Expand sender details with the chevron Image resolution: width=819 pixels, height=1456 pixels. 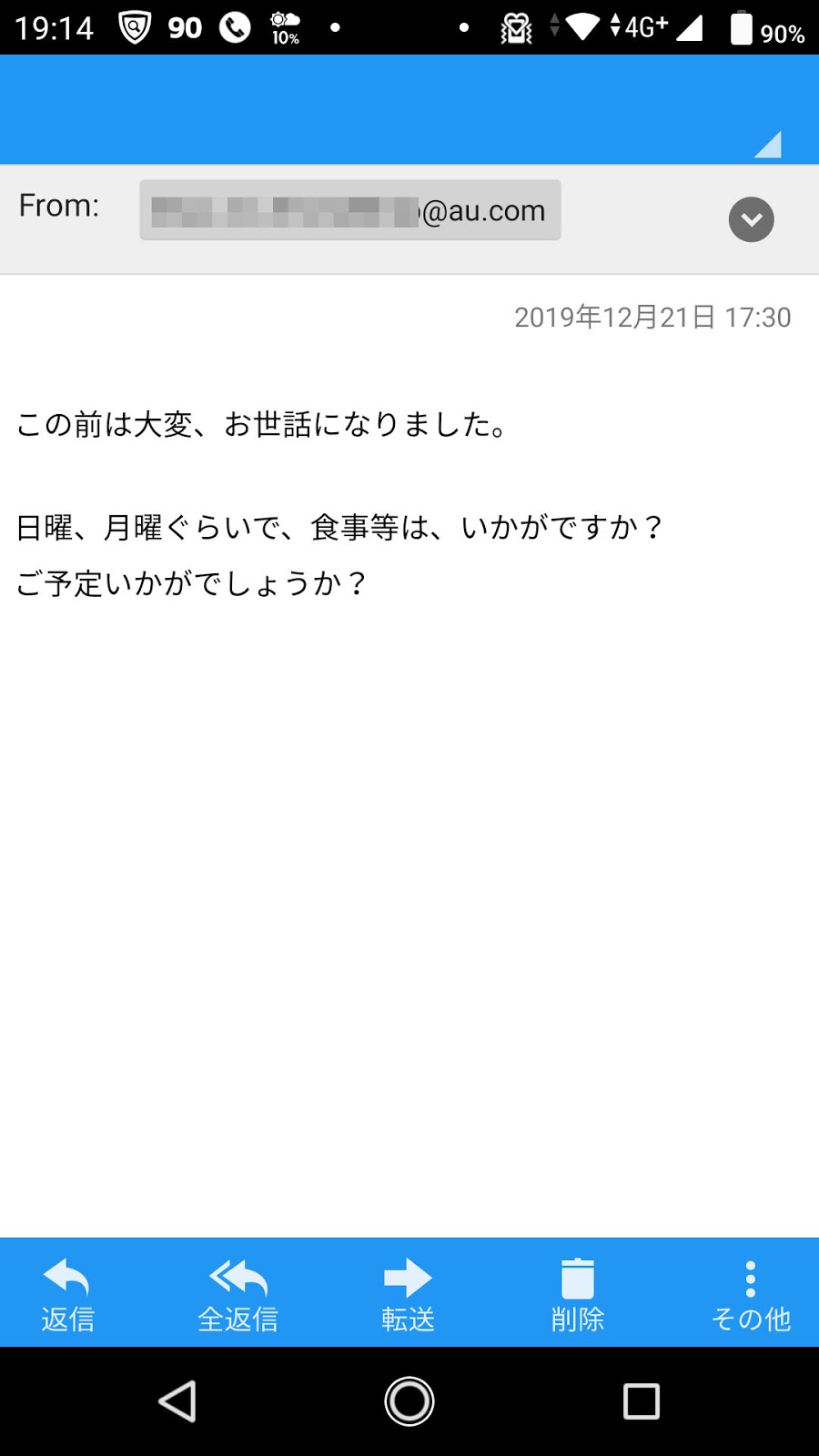coord(751,219)
